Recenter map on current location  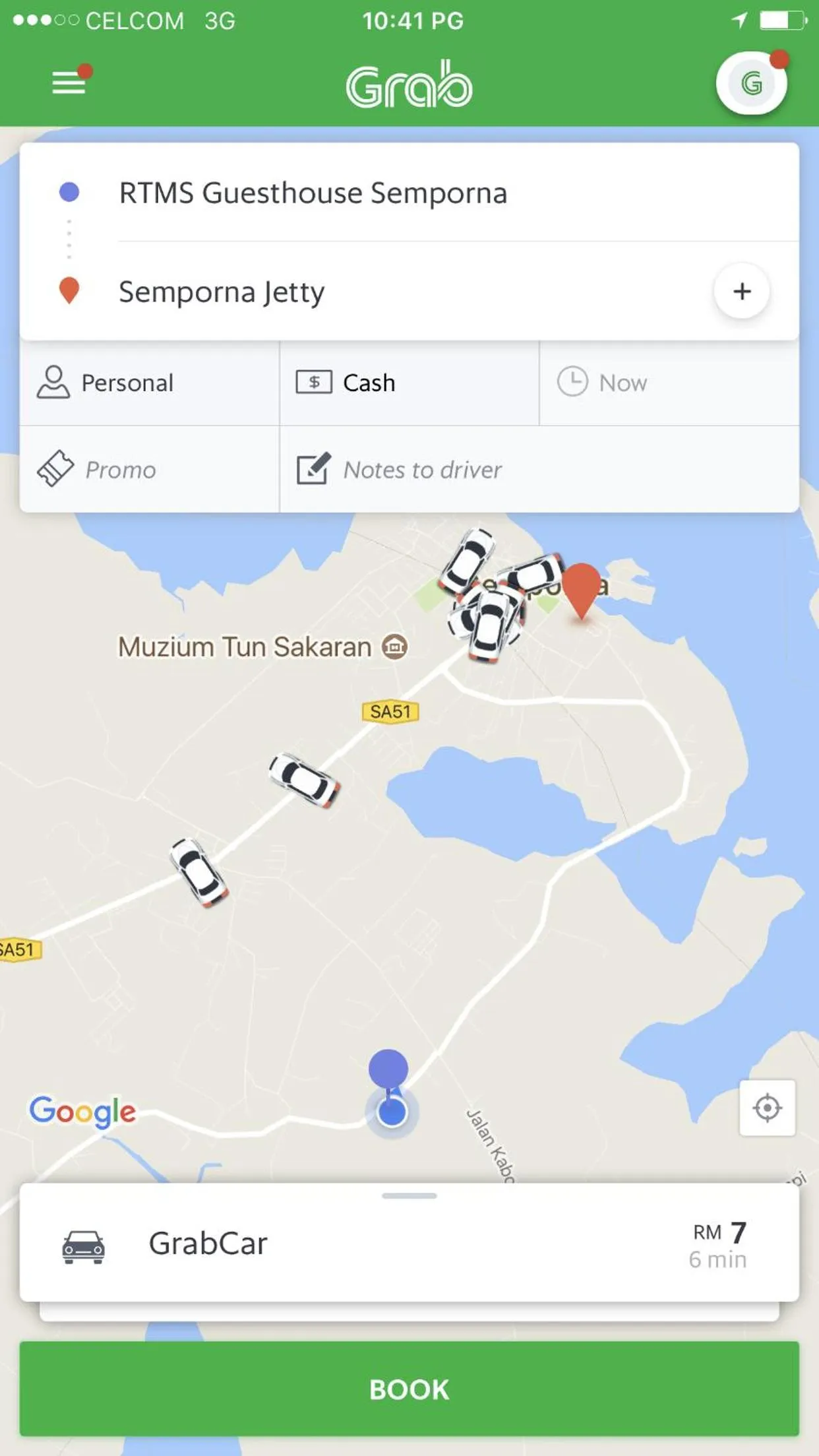coord(767,1108)
